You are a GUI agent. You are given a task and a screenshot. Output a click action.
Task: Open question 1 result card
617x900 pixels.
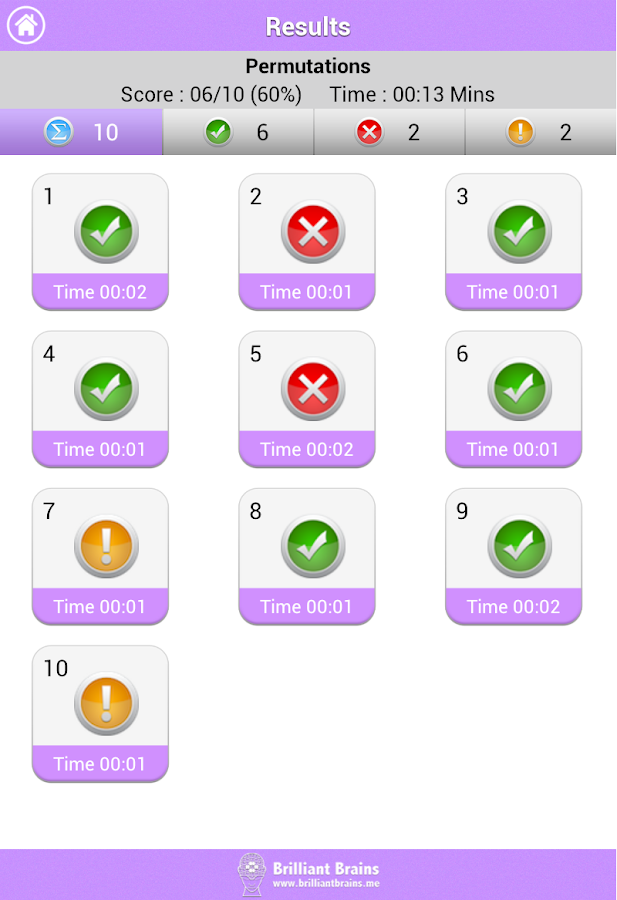click(x=100, y=242)
